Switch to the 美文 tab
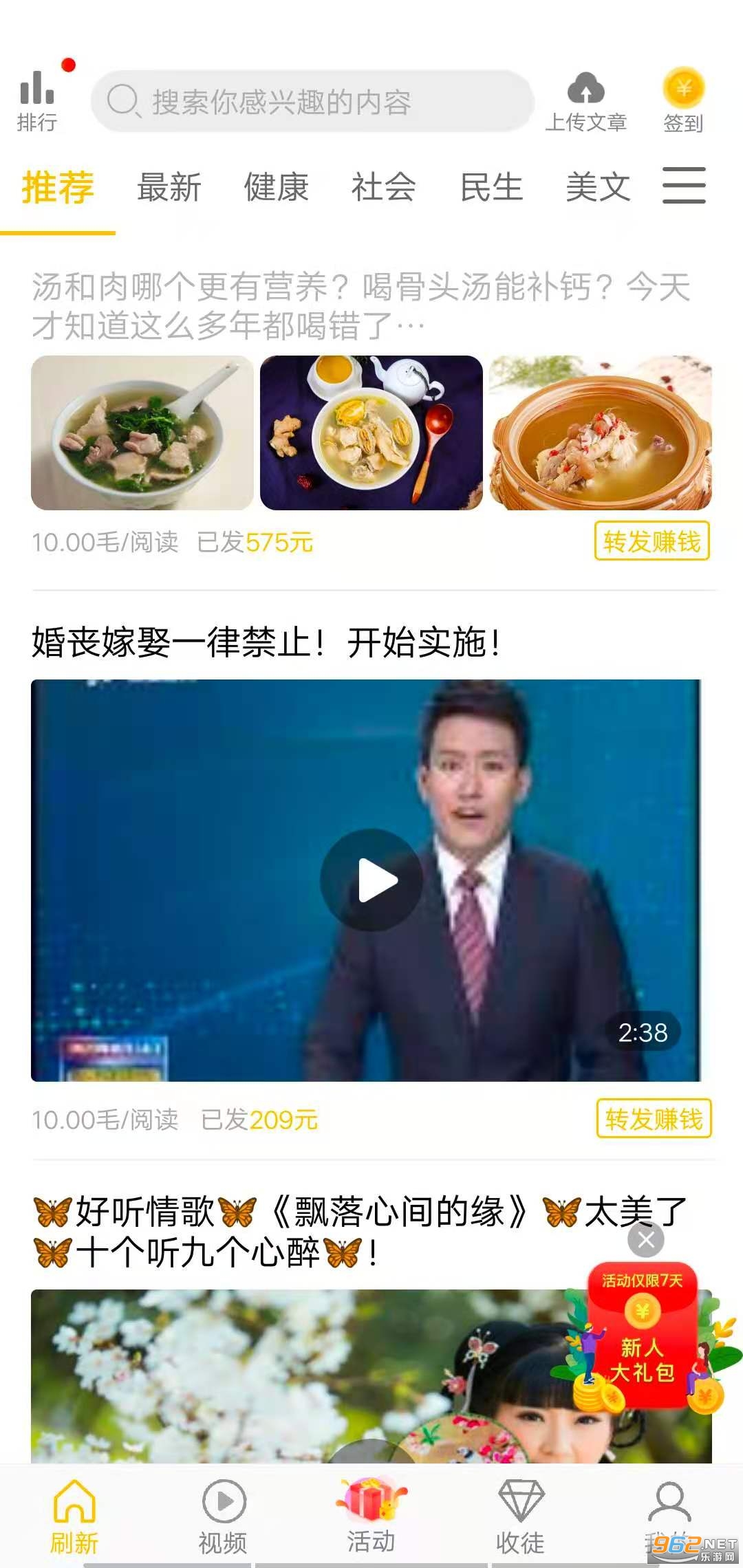Screen dimensions: 743x1568 pyautogui.click(x=598, y=187)
